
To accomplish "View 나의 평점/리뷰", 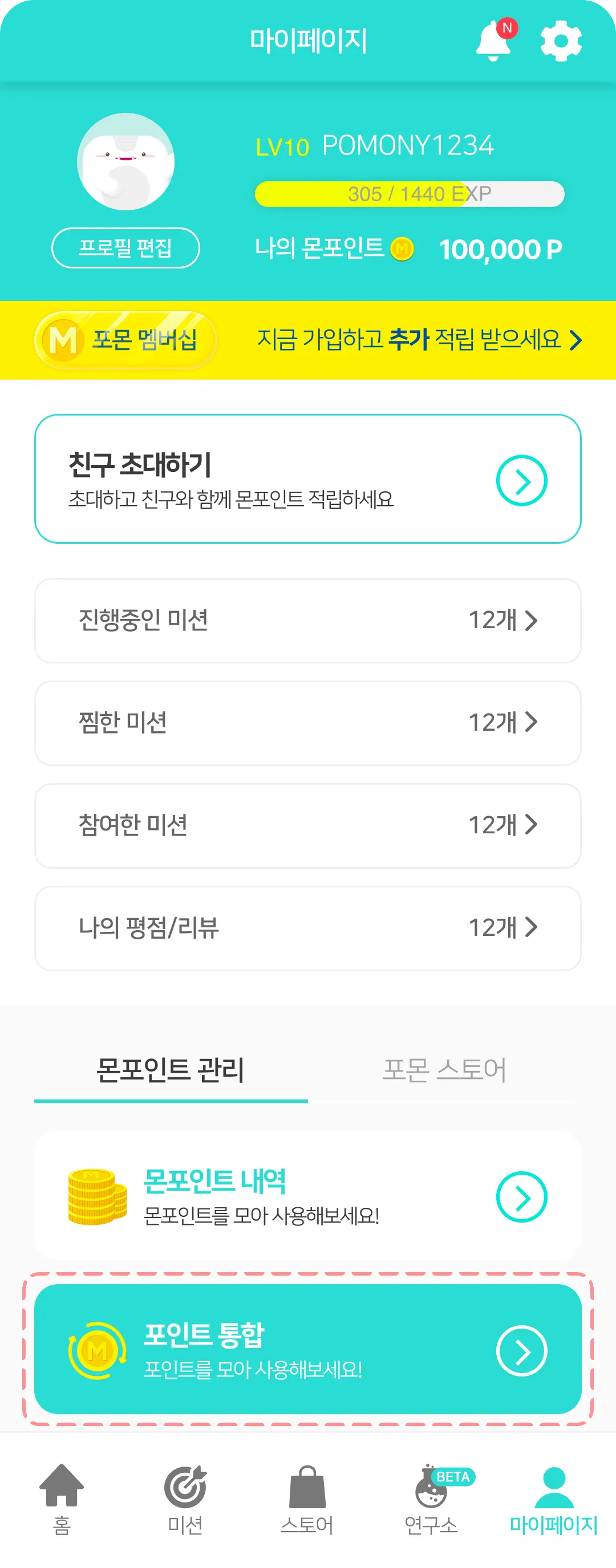I will pos(307,928).
